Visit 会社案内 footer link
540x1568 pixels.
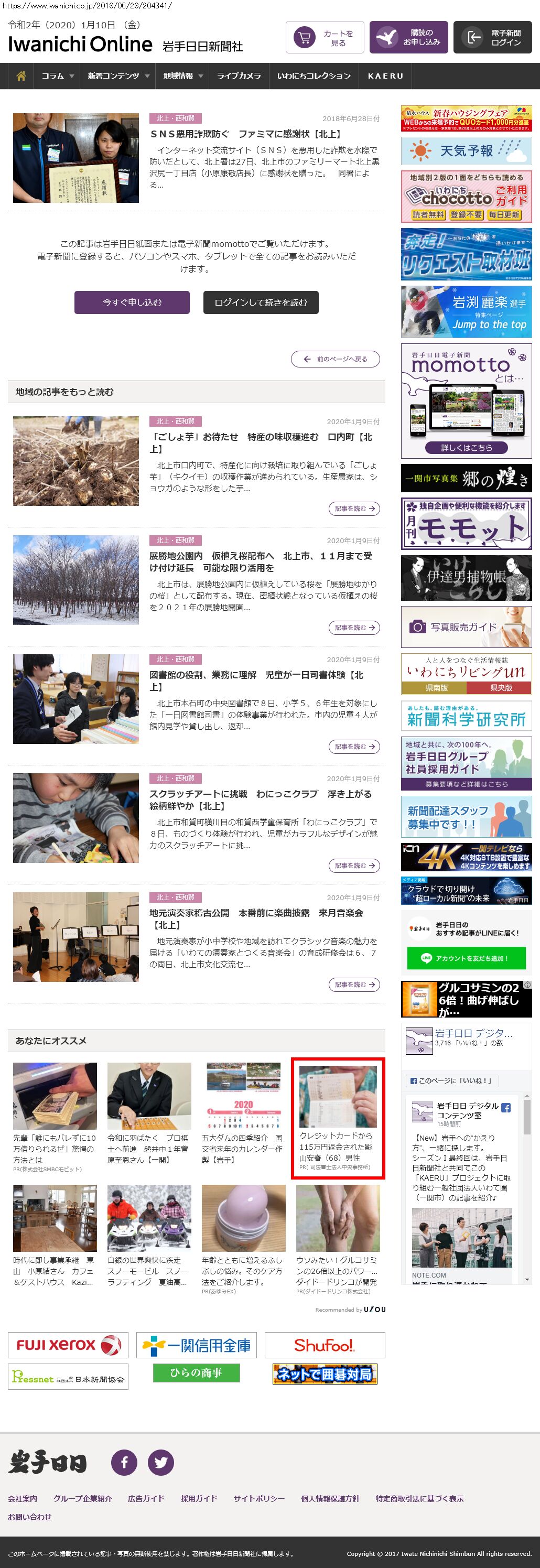[23, 1498]
